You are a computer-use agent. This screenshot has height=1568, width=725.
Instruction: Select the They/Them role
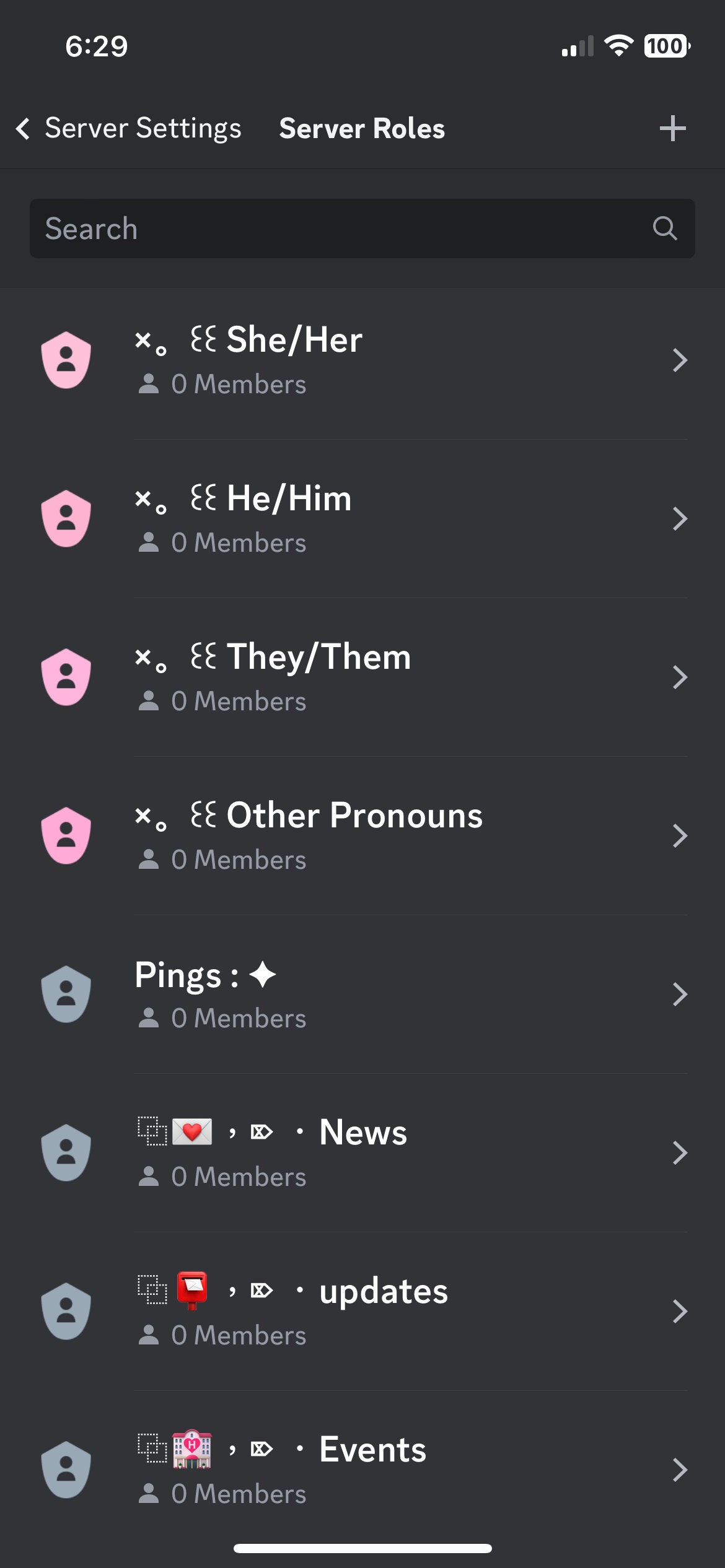(362, 677)
